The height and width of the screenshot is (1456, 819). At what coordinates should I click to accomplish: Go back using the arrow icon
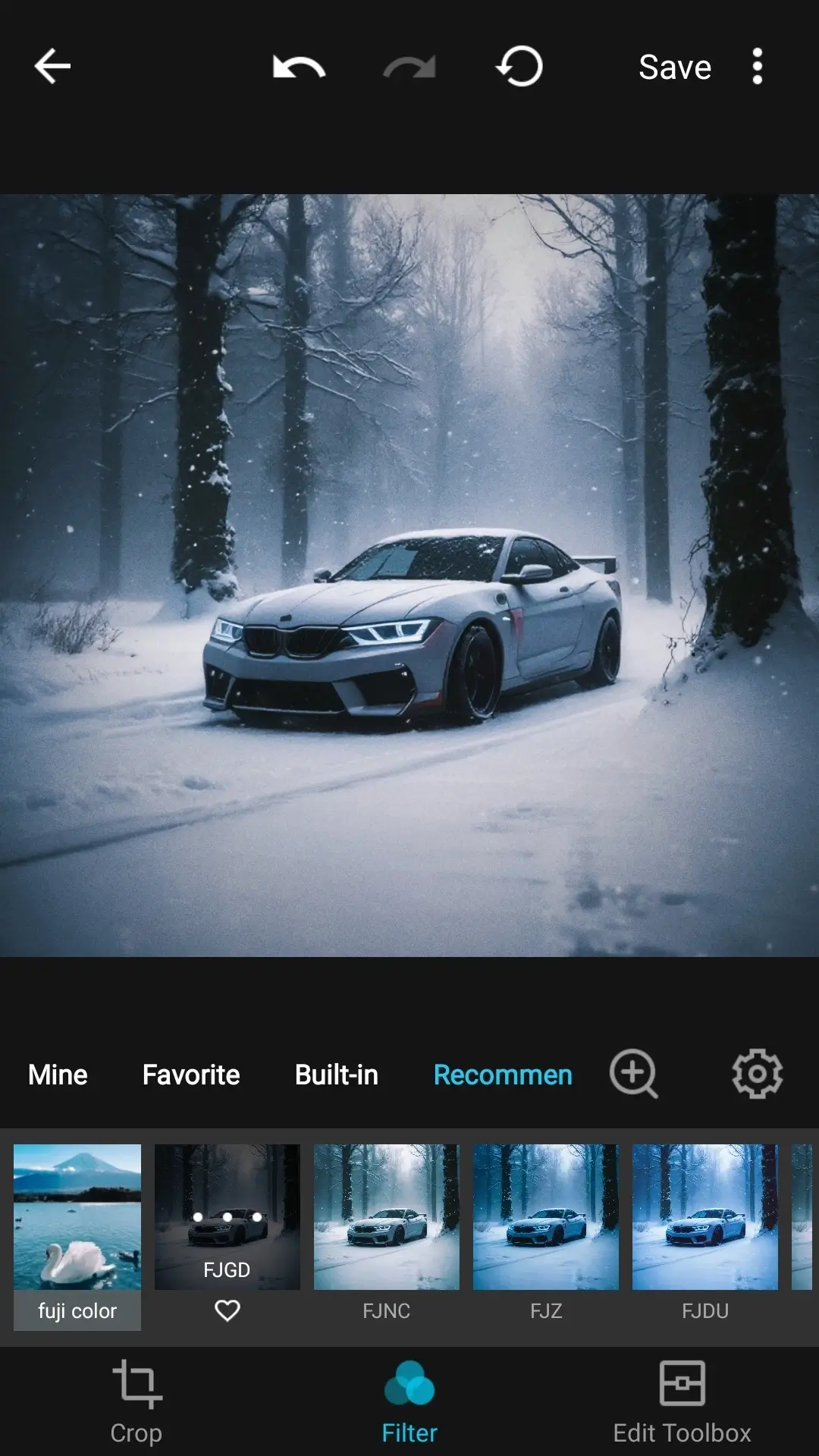tap(52, 67)
